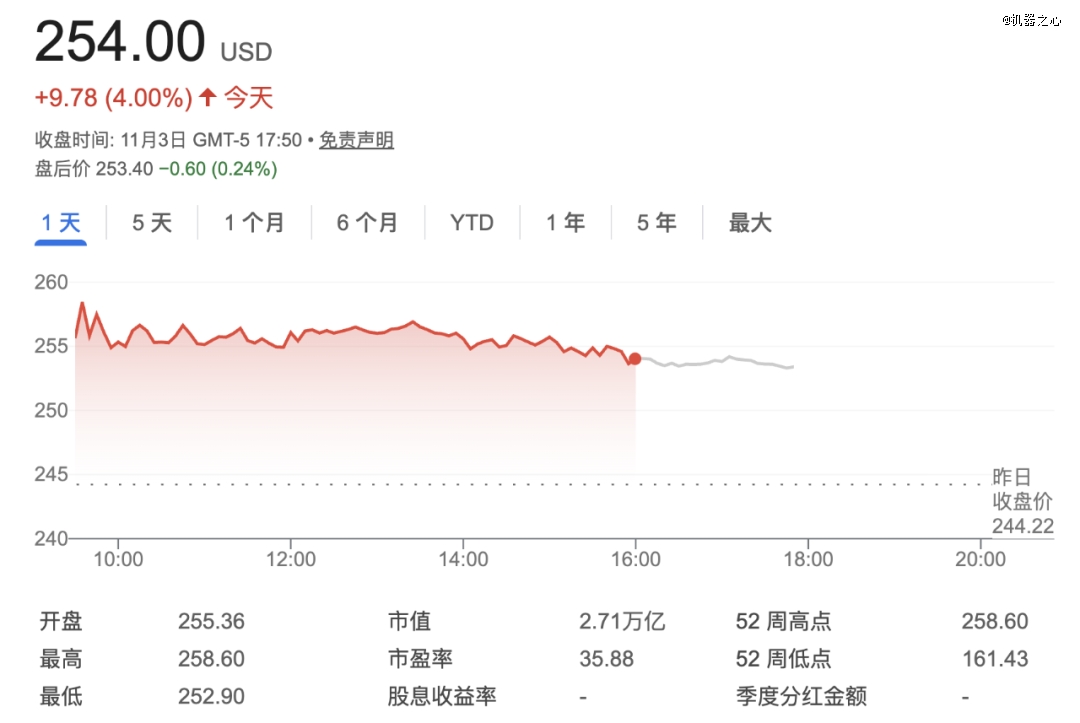View the YTD chart range
Screen dimensions: 1080x723
click(471, 223)
